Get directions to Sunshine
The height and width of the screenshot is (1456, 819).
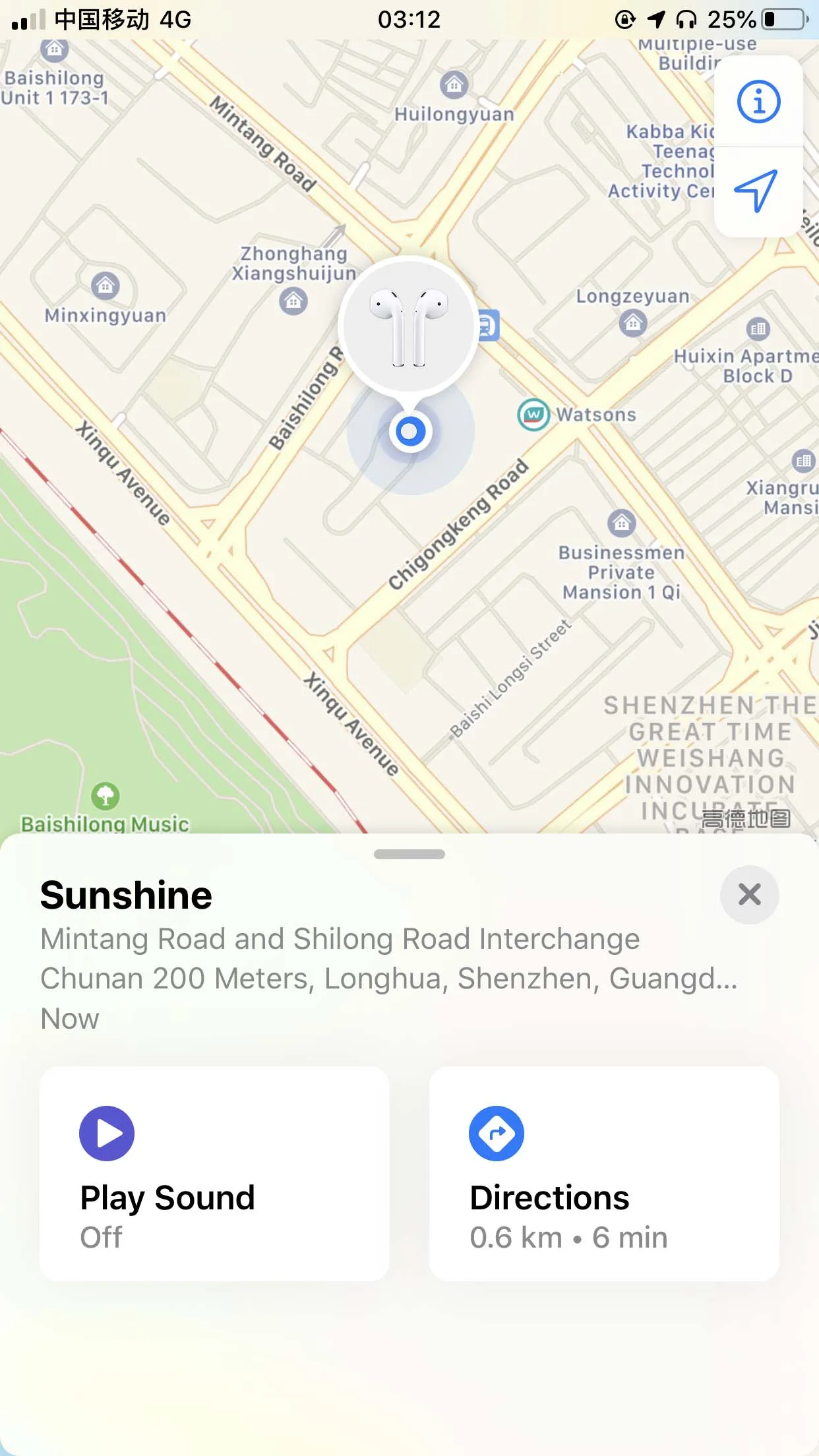tap(604, 1174)
